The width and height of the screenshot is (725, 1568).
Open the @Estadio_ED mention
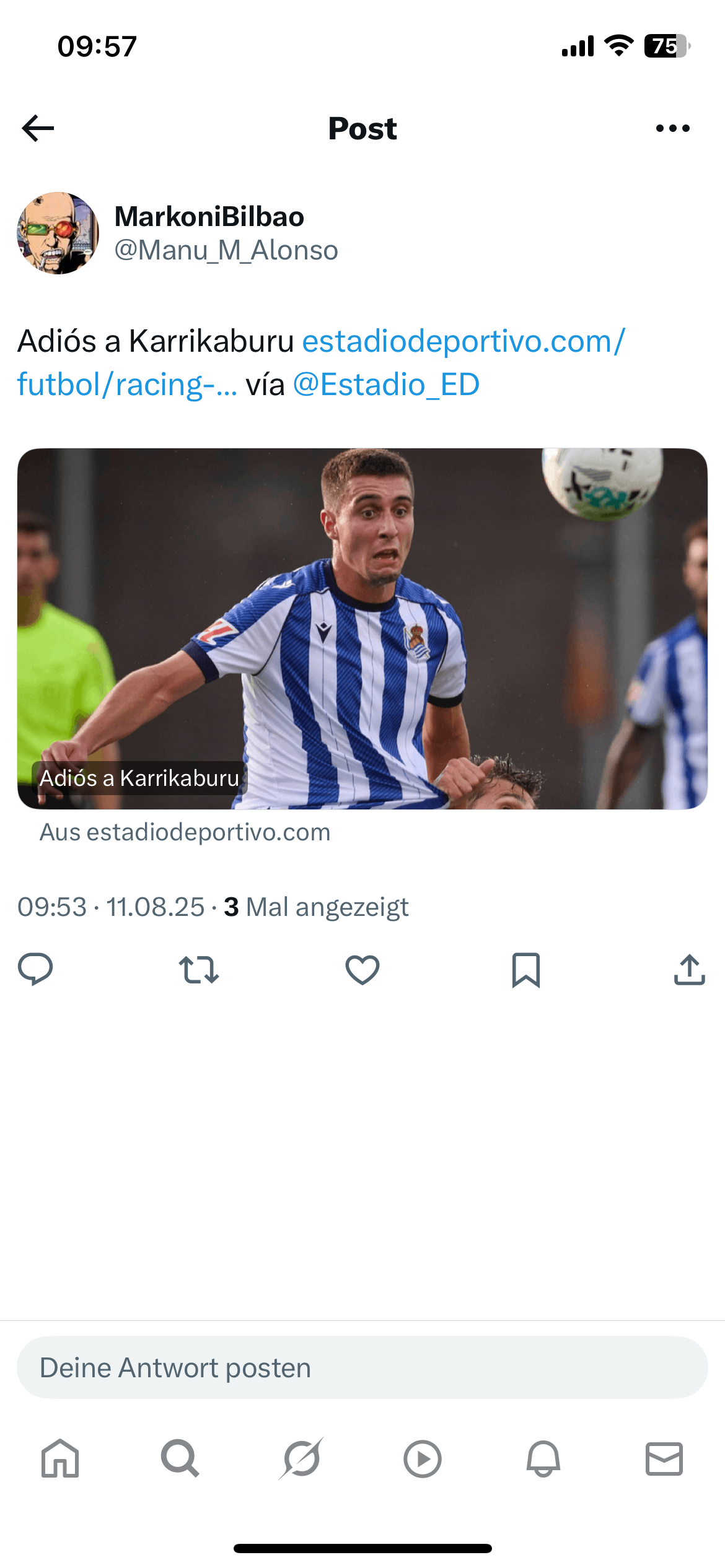386,385
